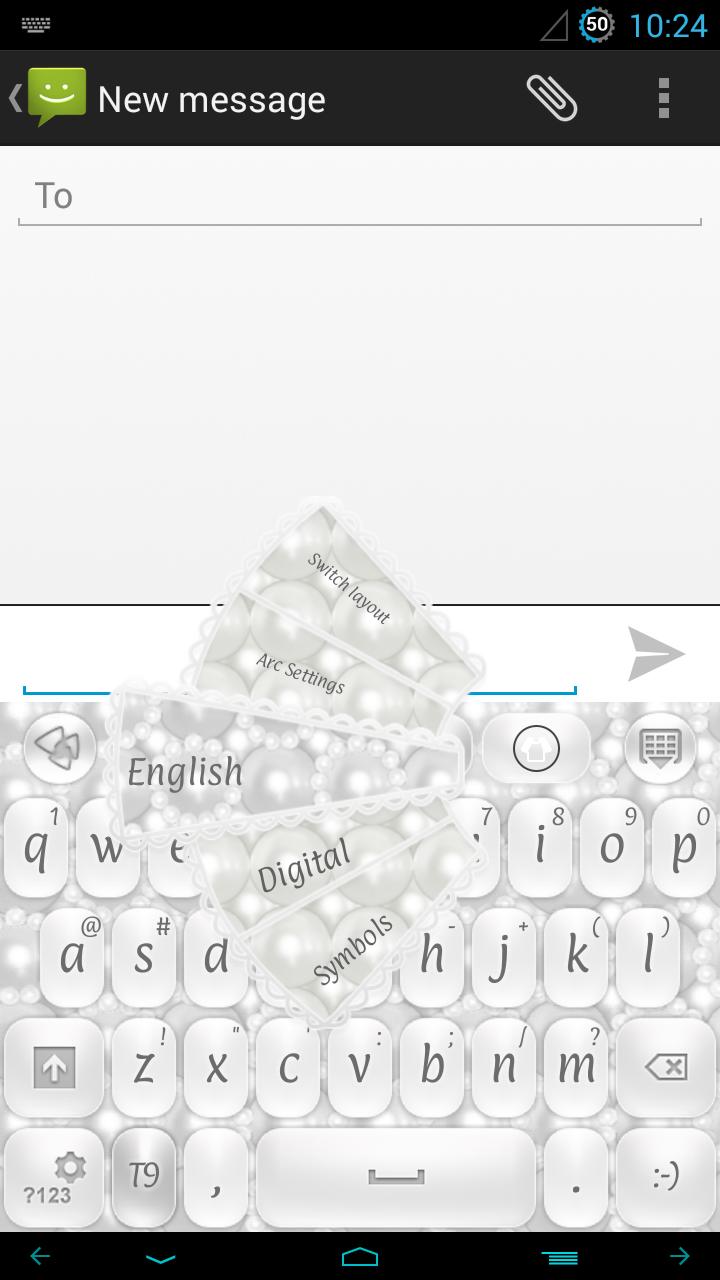Tap the smiley emoticon key

(665, 1178)
